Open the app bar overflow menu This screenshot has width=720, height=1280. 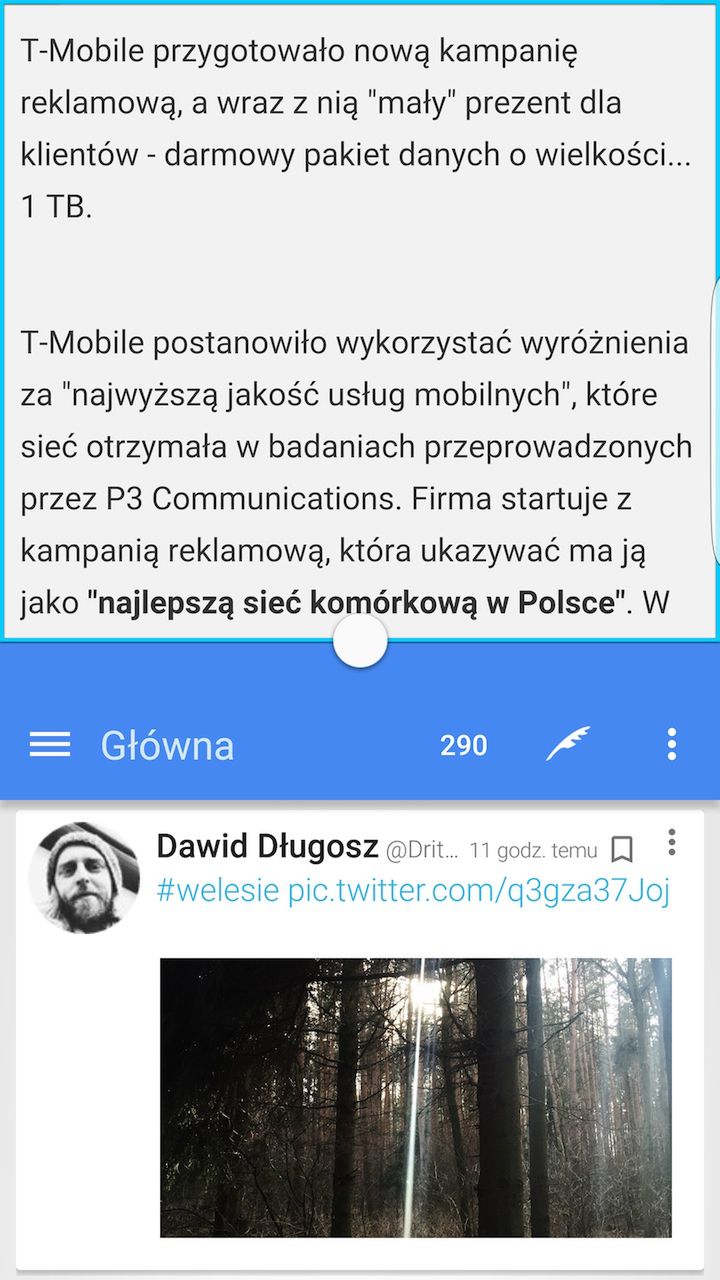(x=671, y=745)
